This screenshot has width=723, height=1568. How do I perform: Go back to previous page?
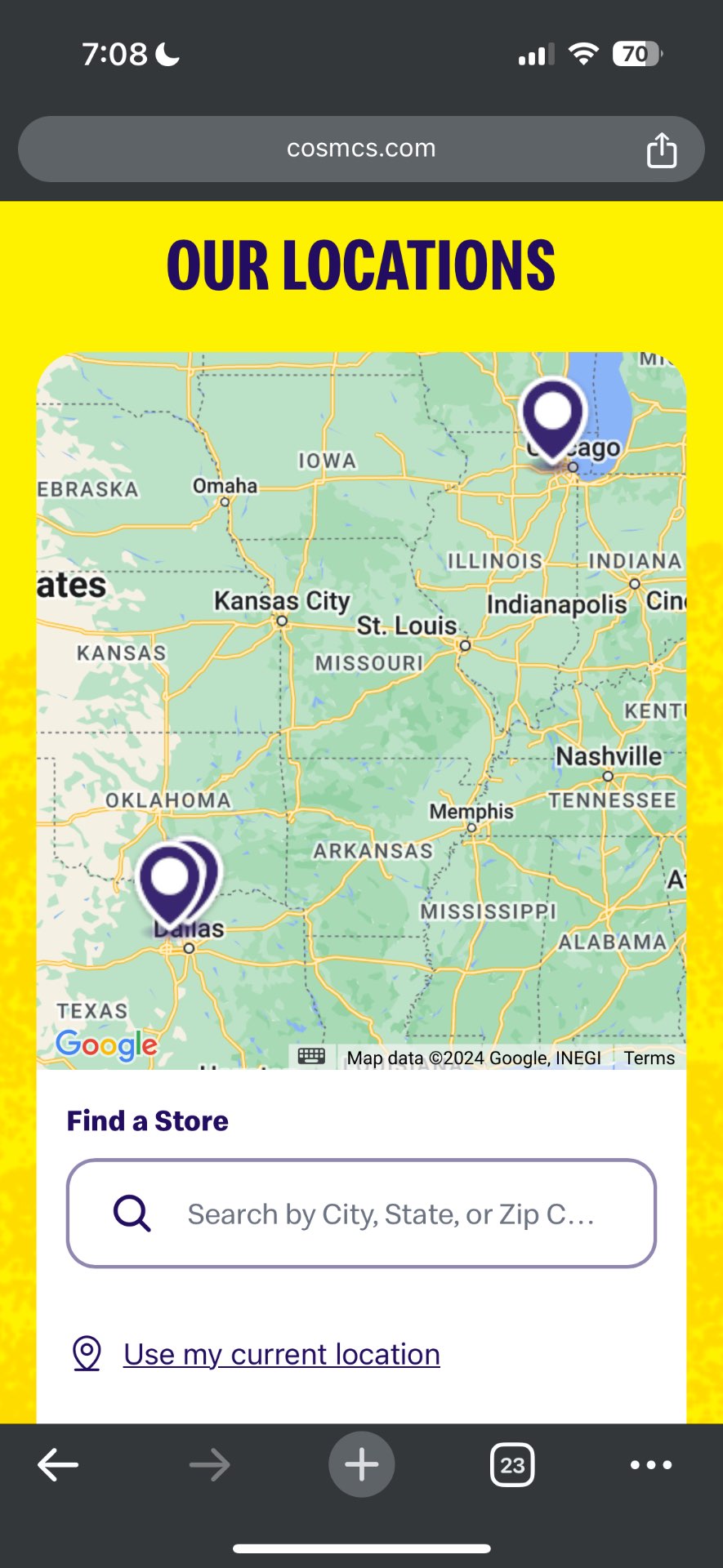(58, 1464)
